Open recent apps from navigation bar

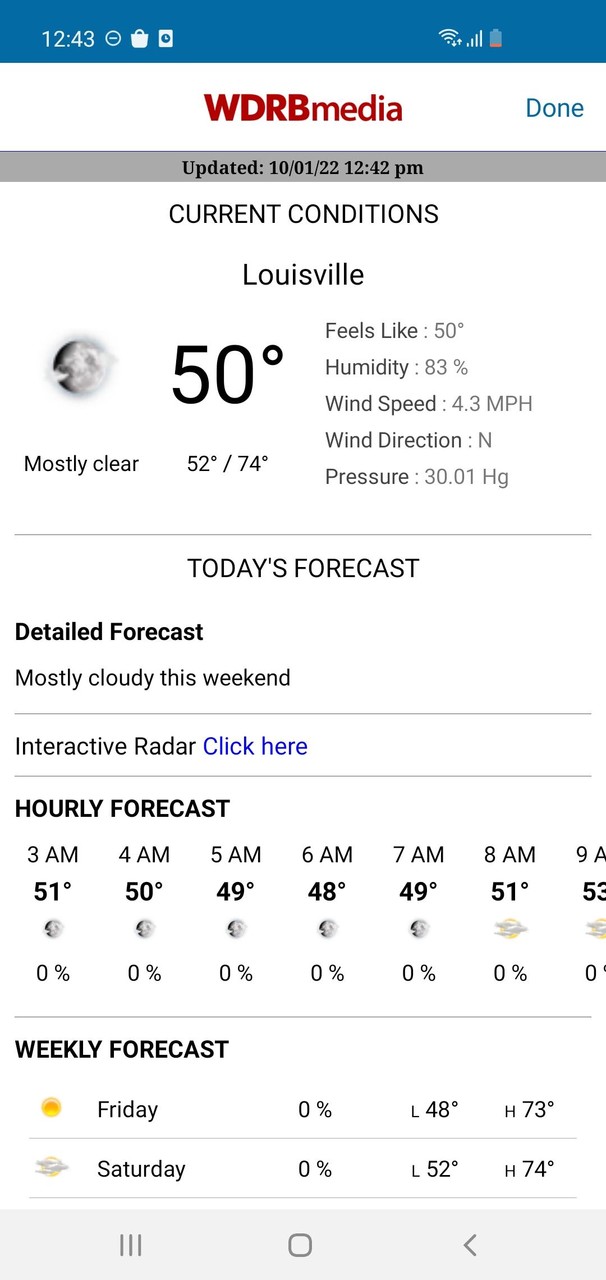(131, 1244)
